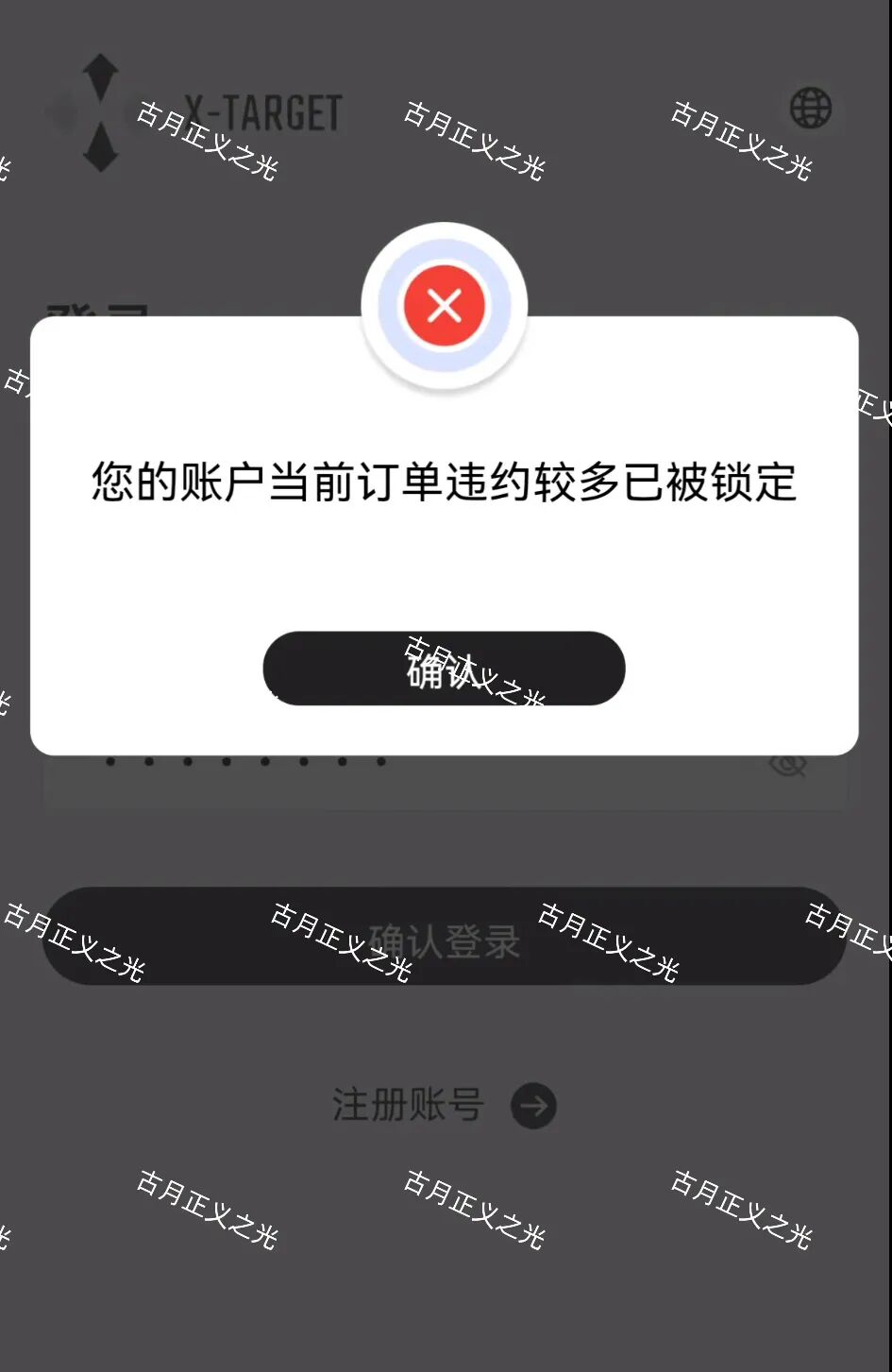This screenshot has width=892, height=1372.
Task: Click the red circle inside the dialog badge
Action: pyautogui.click(x=444, y=305)
